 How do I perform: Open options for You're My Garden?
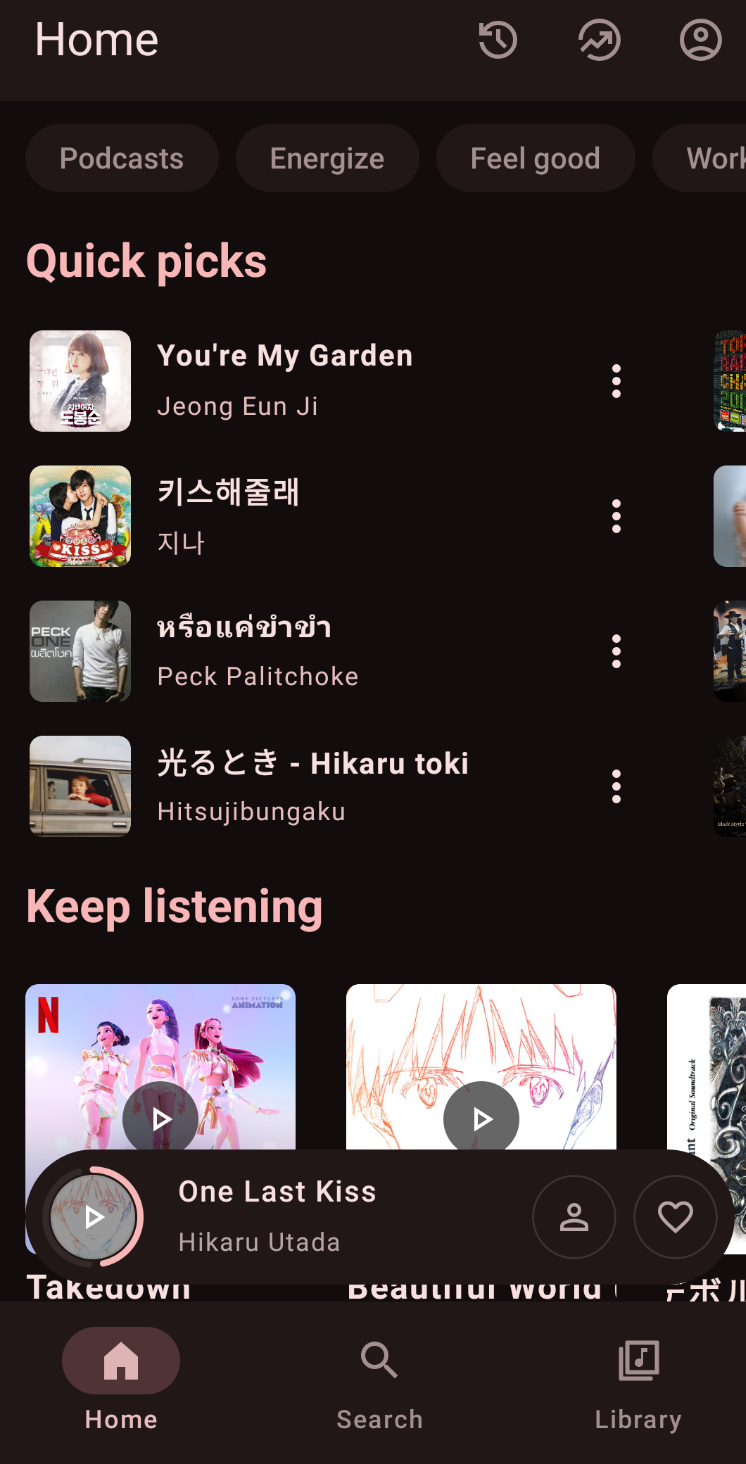[x=616, y=381]
